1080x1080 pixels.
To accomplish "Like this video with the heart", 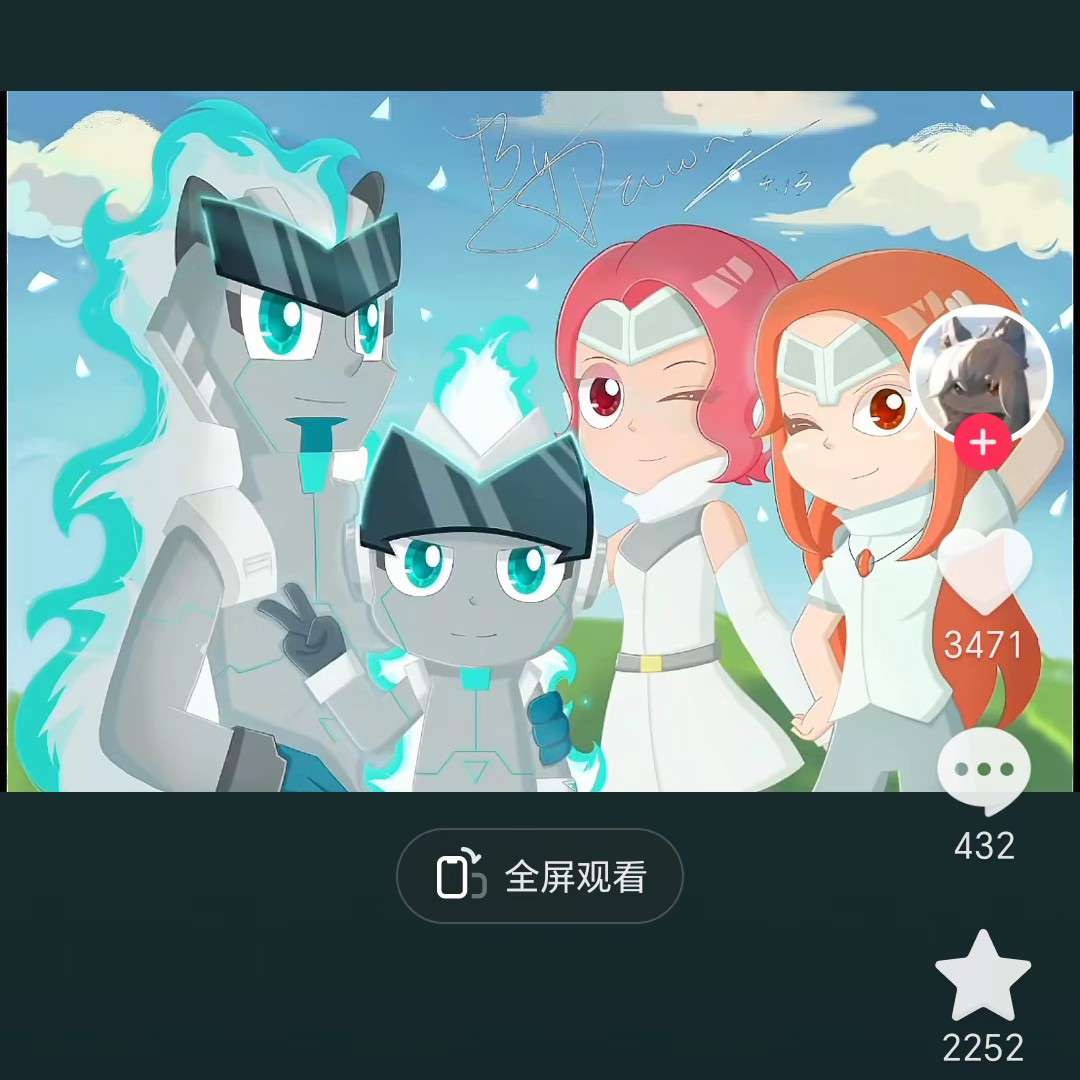I will coord(984,570).
